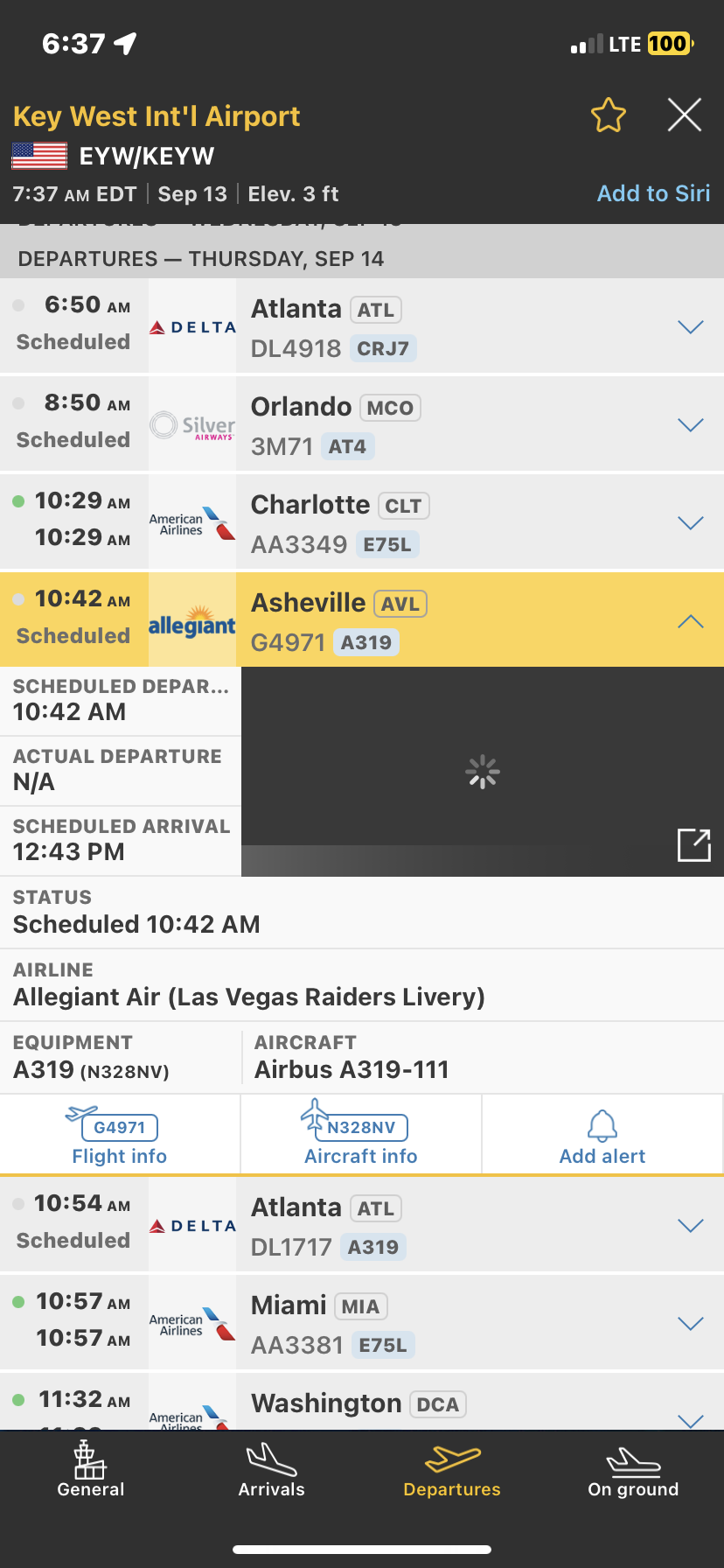Tap the Add to Siri link
The height and width of the screenshot is (1568, 724).
tap(653, 193)
